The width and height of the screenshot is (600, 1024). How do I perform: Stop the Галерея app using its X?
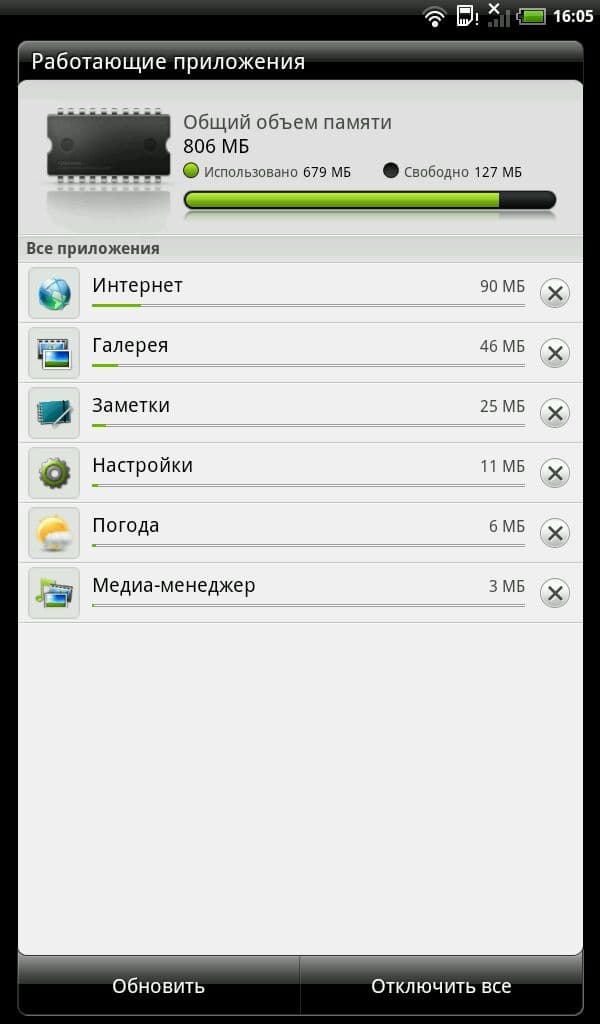(554, 353)
